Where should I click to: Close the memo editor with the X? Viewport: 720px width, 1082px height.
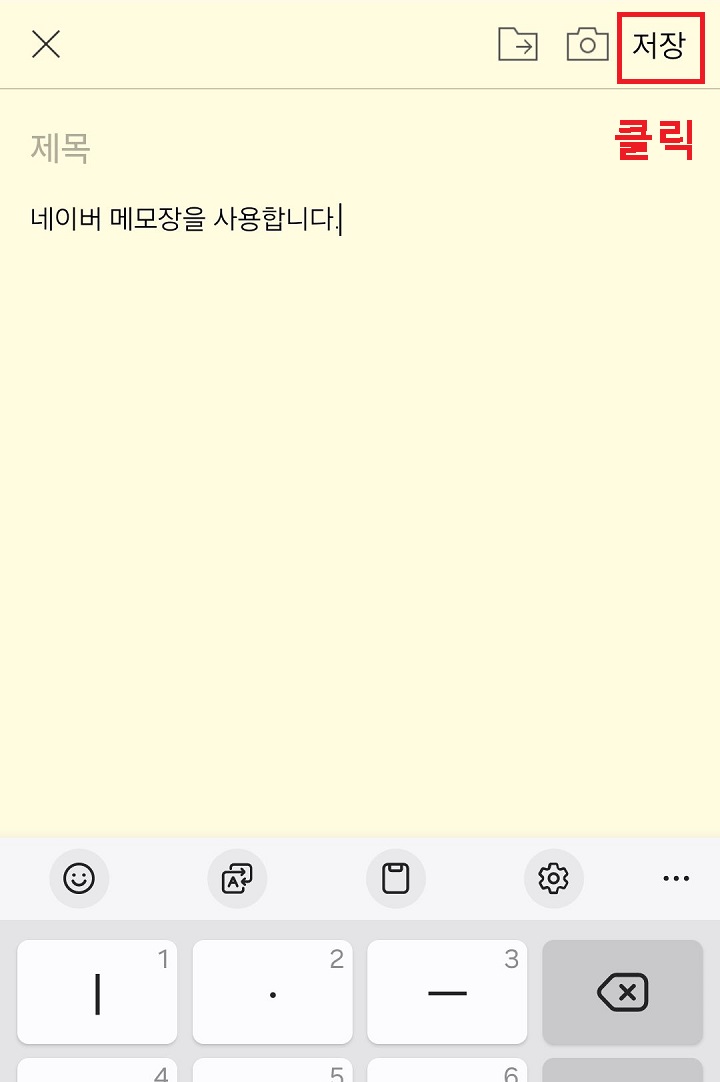click(x=46, y=44)
